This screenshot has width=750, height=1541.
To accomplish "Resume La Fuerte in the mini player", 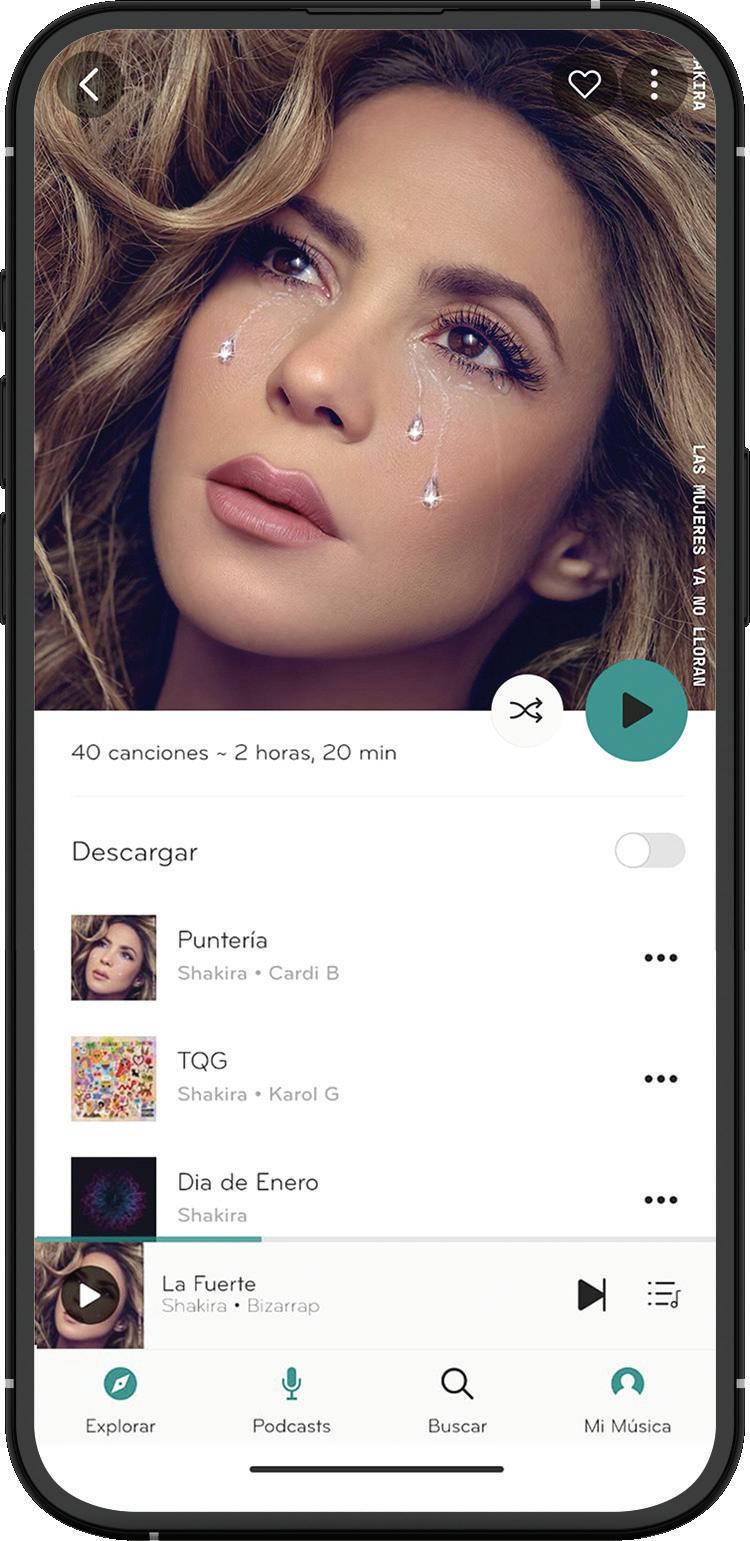I will pyautogui.click(x=90, y=1295).
